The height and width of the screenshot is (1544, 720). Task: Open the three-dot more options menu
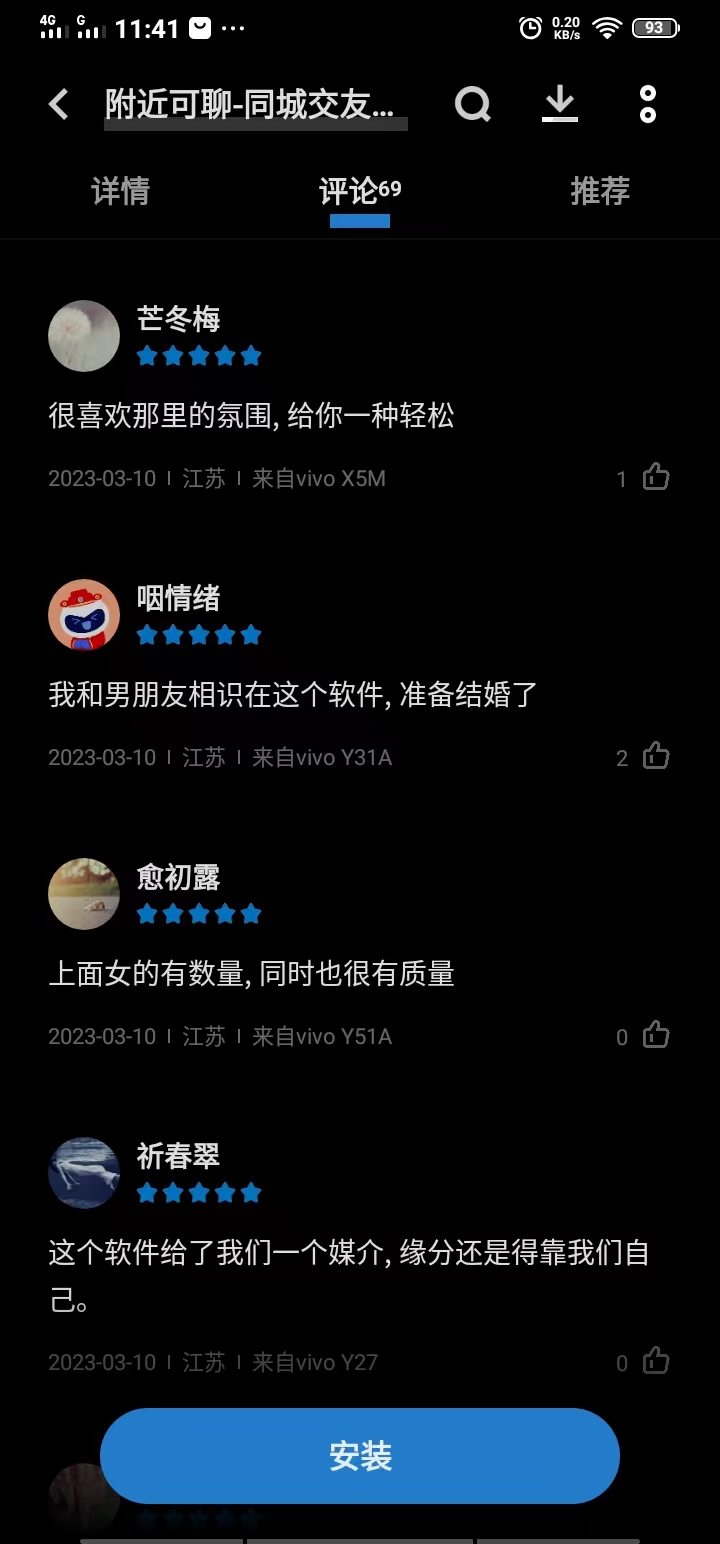(646, 103)
